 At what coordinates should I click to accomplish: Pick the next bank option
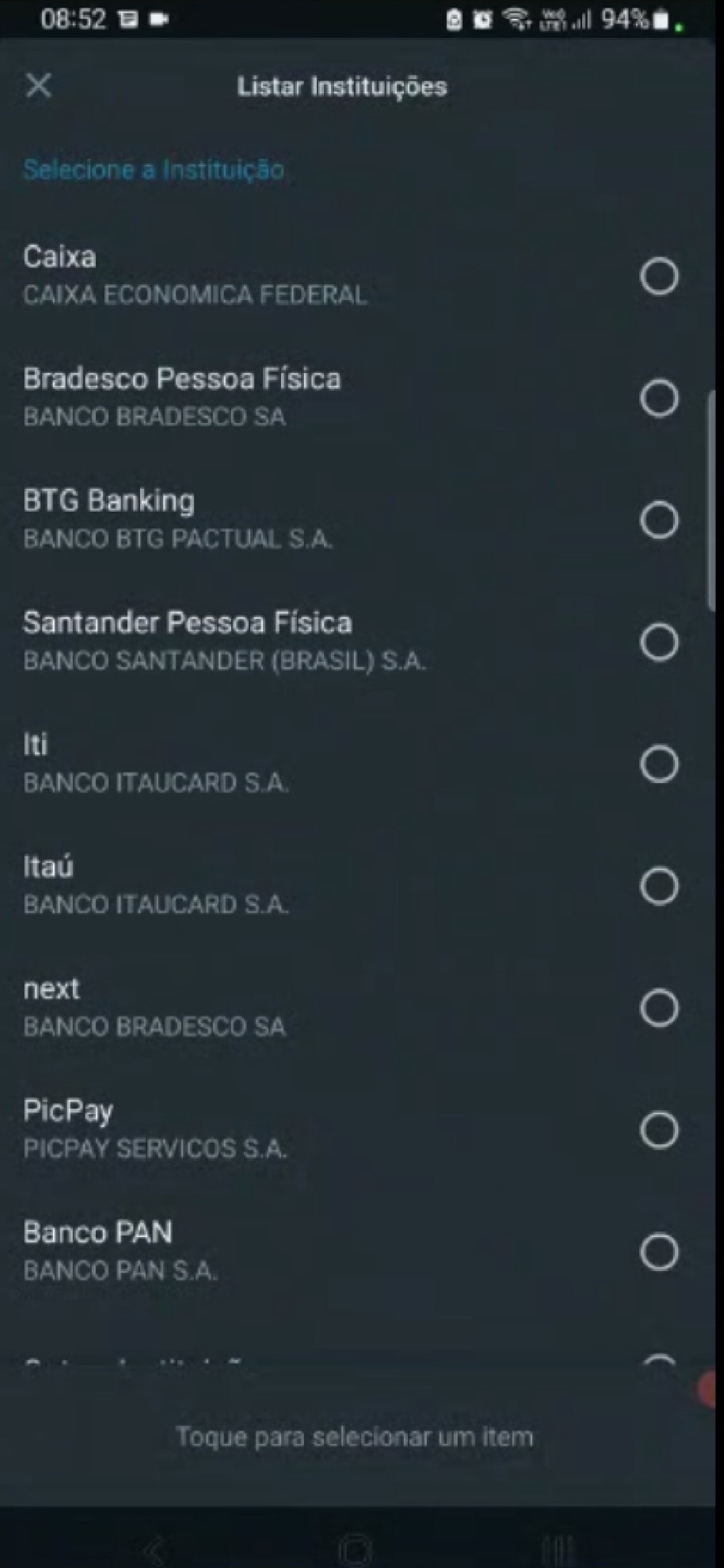click(659, 1008)
